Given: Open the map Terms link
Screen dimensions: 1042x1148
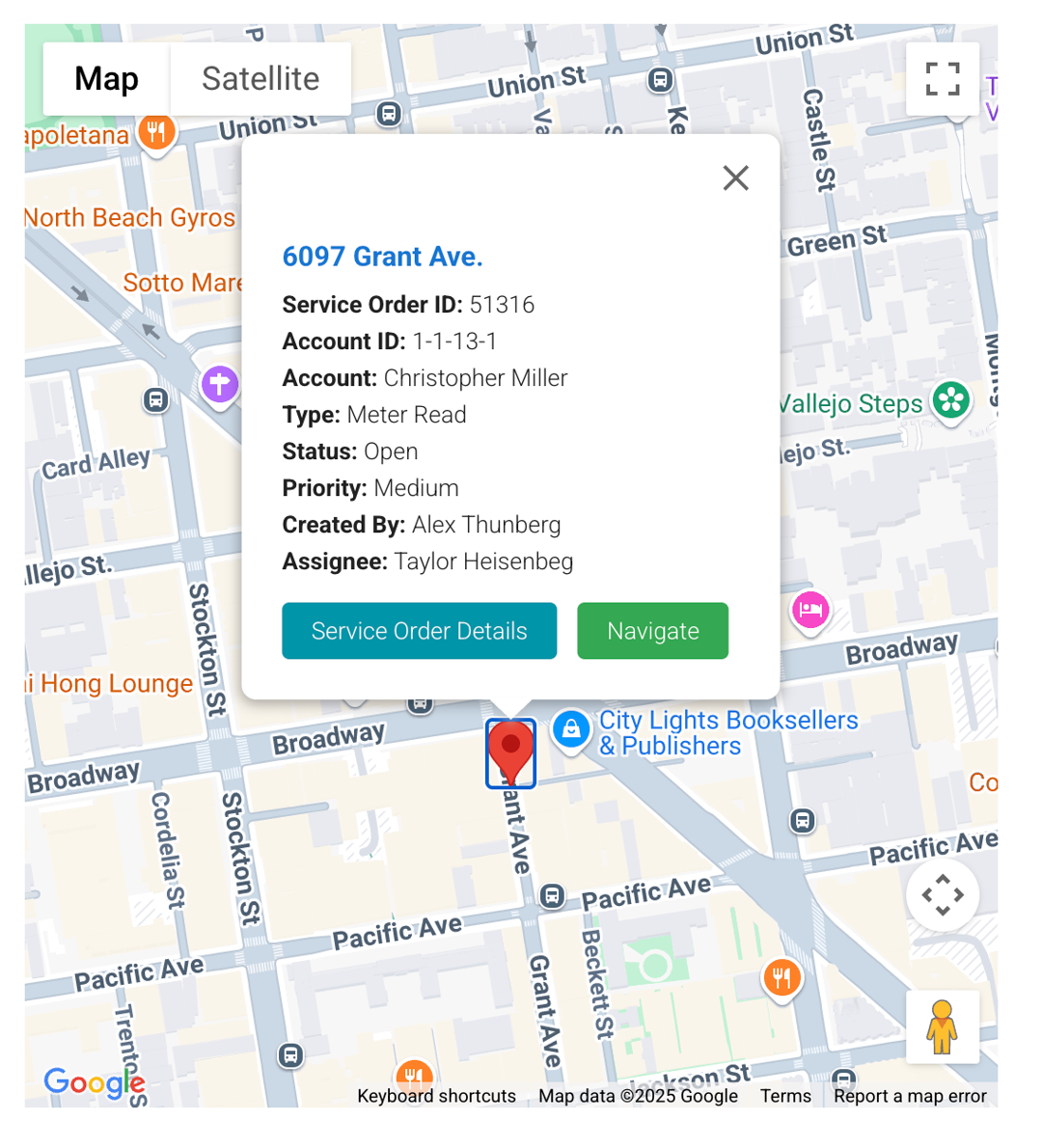Looking at the screenshot, I should (785, 1096).
